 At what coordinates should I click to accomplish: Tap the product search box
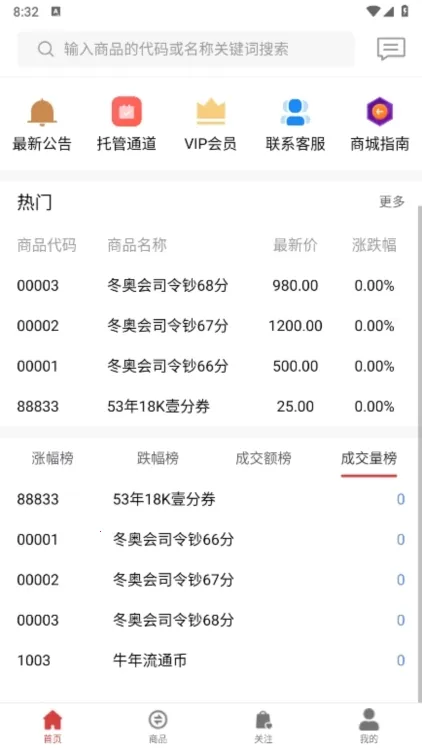pos(186,49)
